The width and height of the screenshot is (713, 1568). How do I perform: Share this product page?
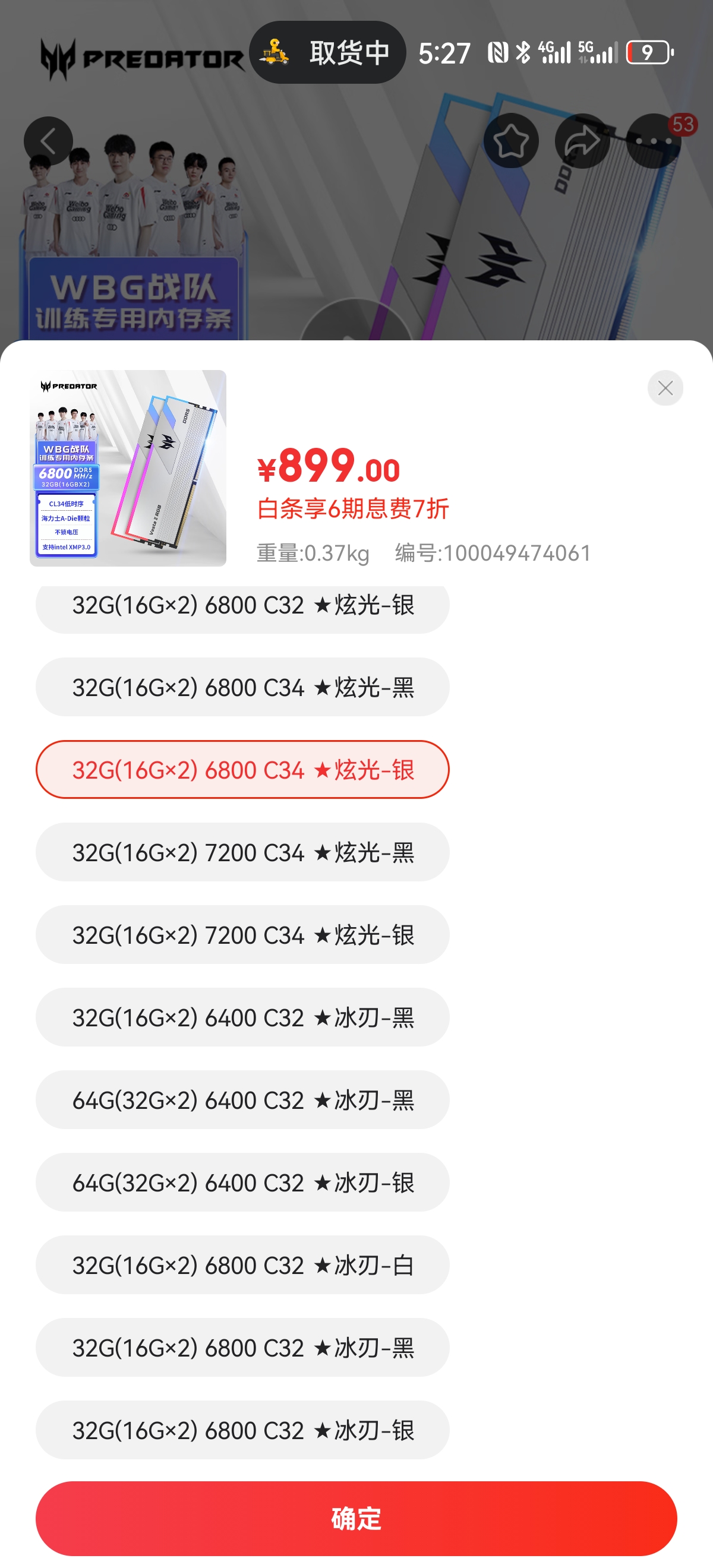click(582, 141)
